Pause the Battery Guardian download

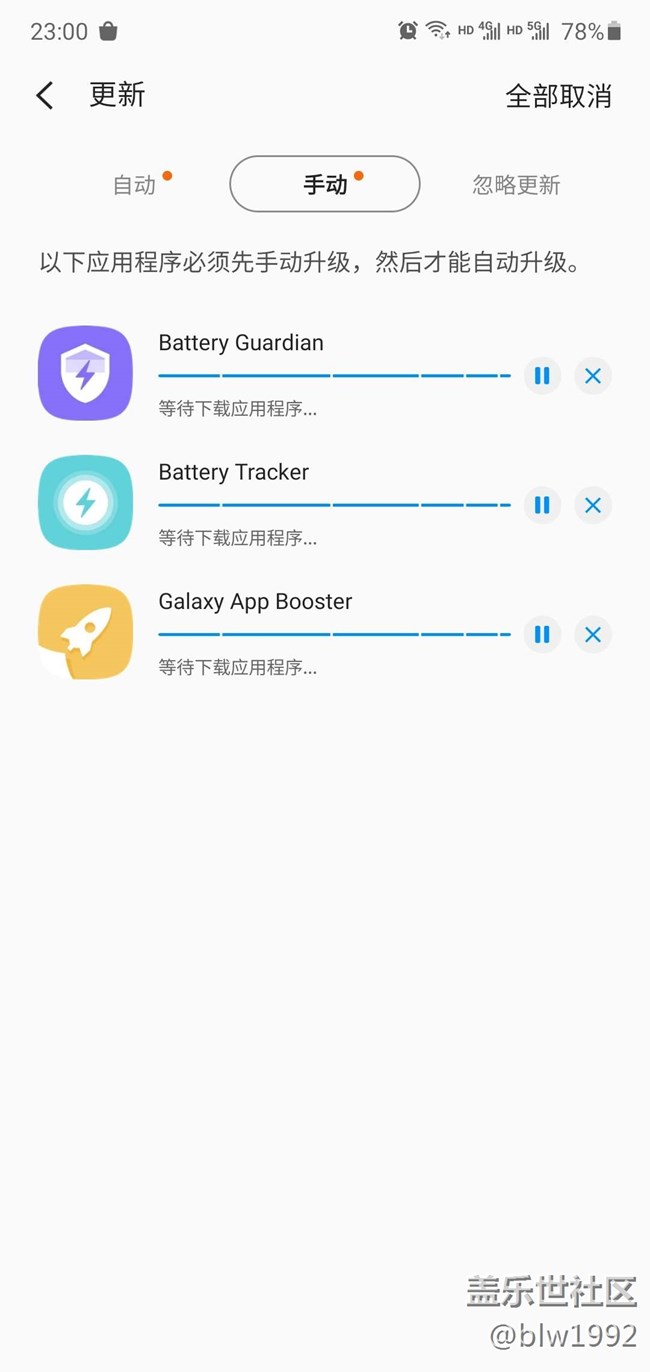(542, 376)
